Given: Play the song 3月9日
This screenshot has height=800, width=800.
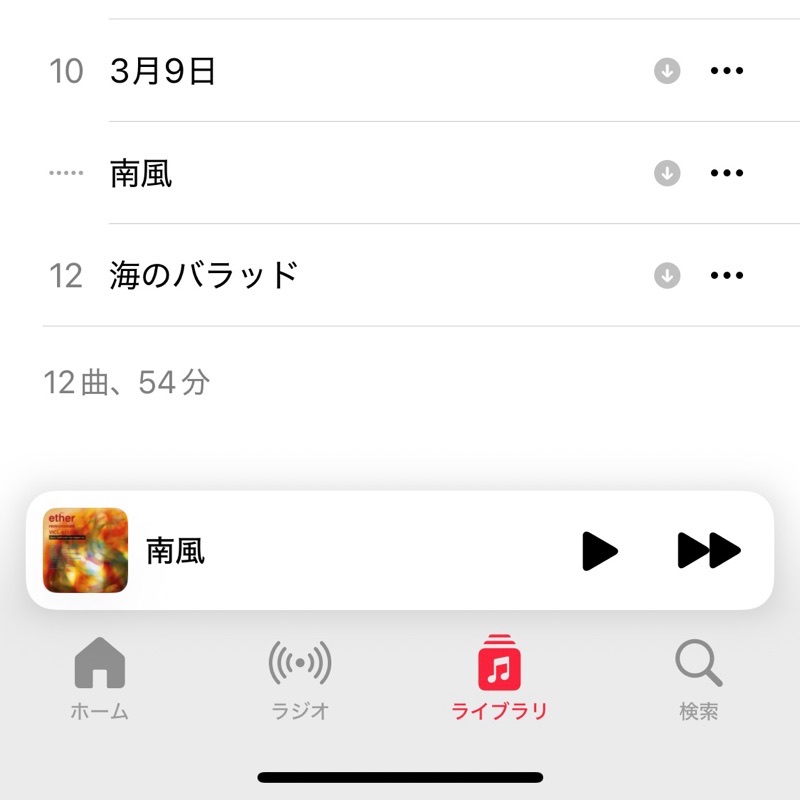Looking at the screenshot, I should click(163, 72).
